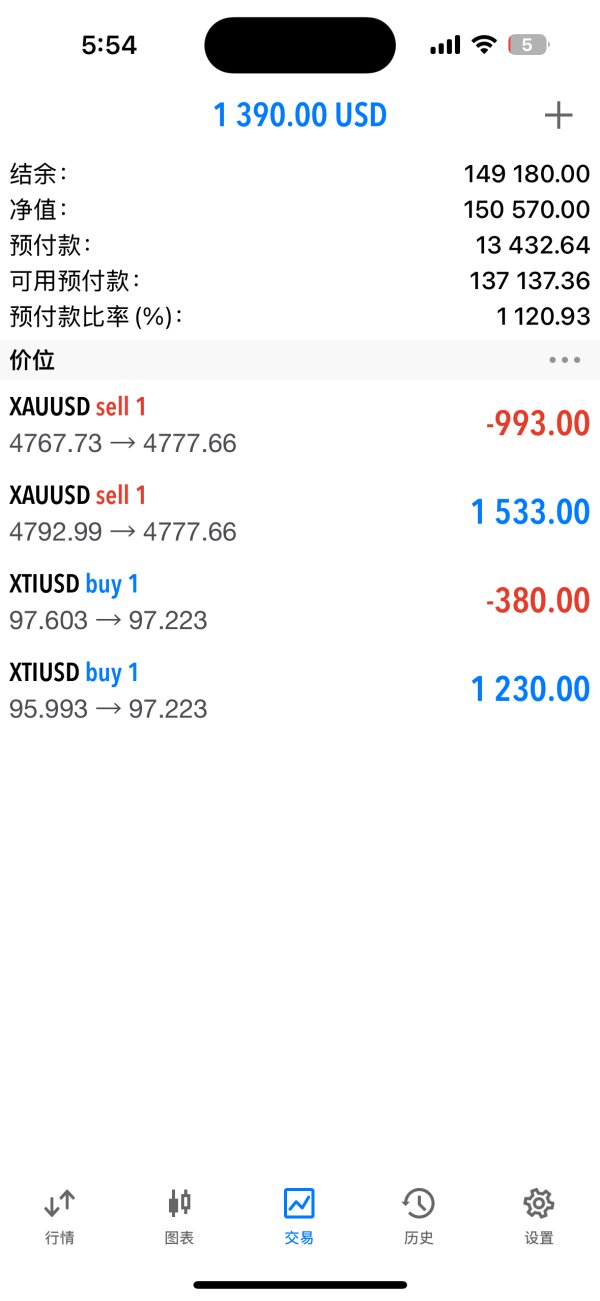This screenshot has height=1301, width=600.
Task: Tap the plus icon for a new order
Action: [x=558, y=116]
